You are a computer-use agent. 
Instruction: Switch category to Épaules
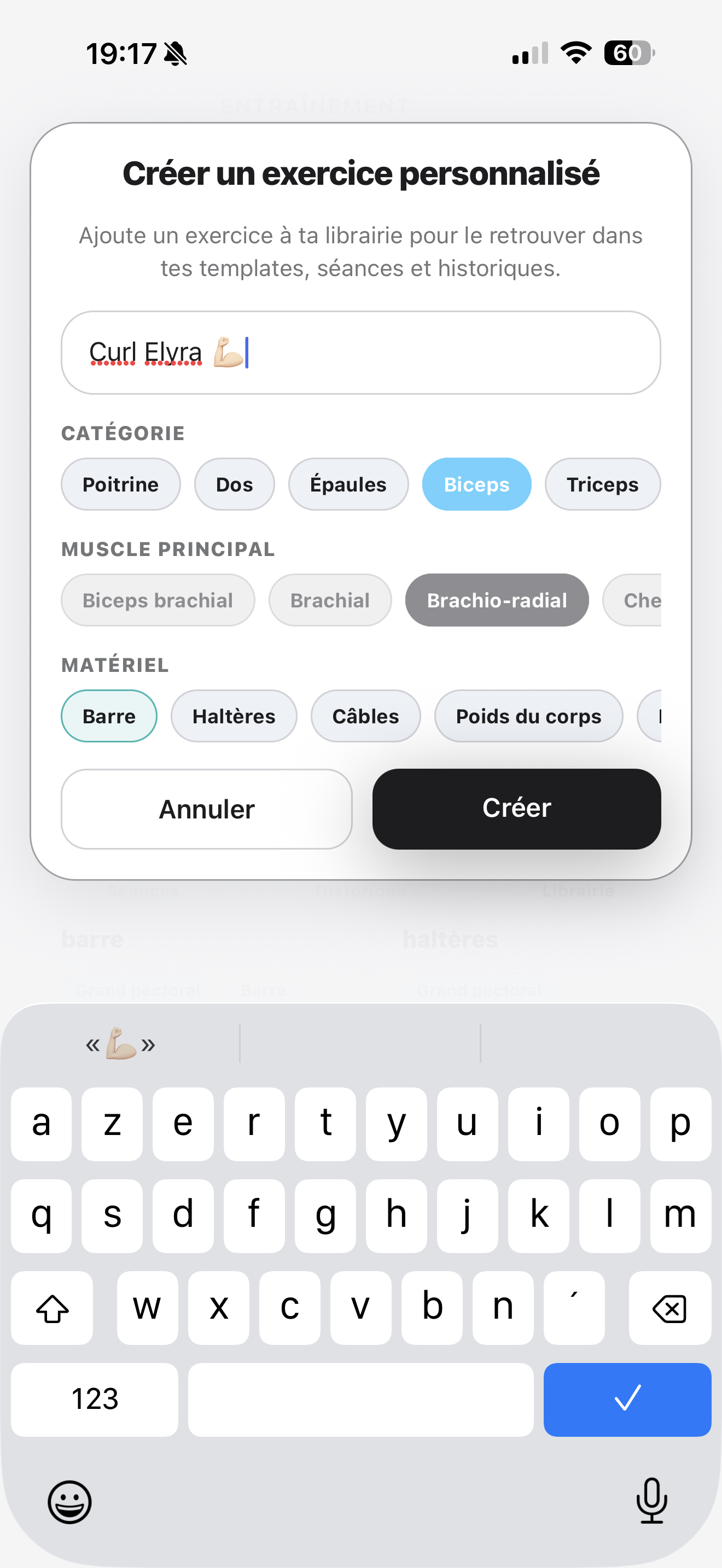(x=348, y=484)
